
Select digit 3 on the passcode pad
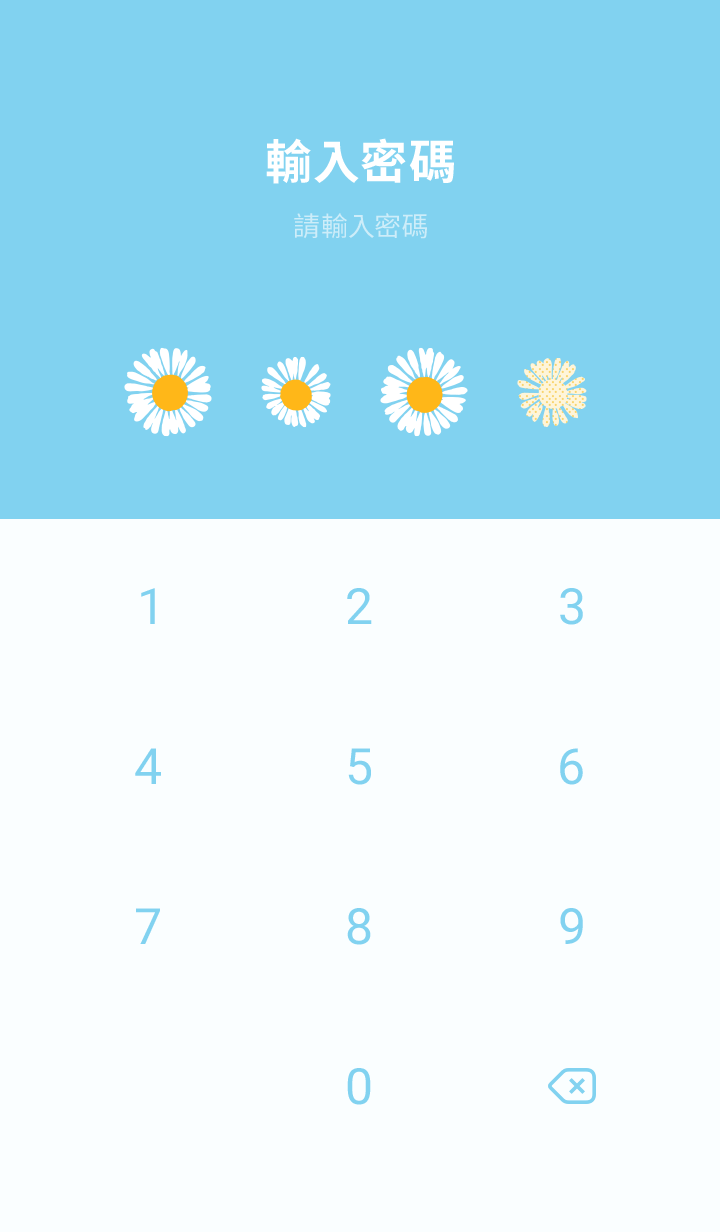coord(571,607)
